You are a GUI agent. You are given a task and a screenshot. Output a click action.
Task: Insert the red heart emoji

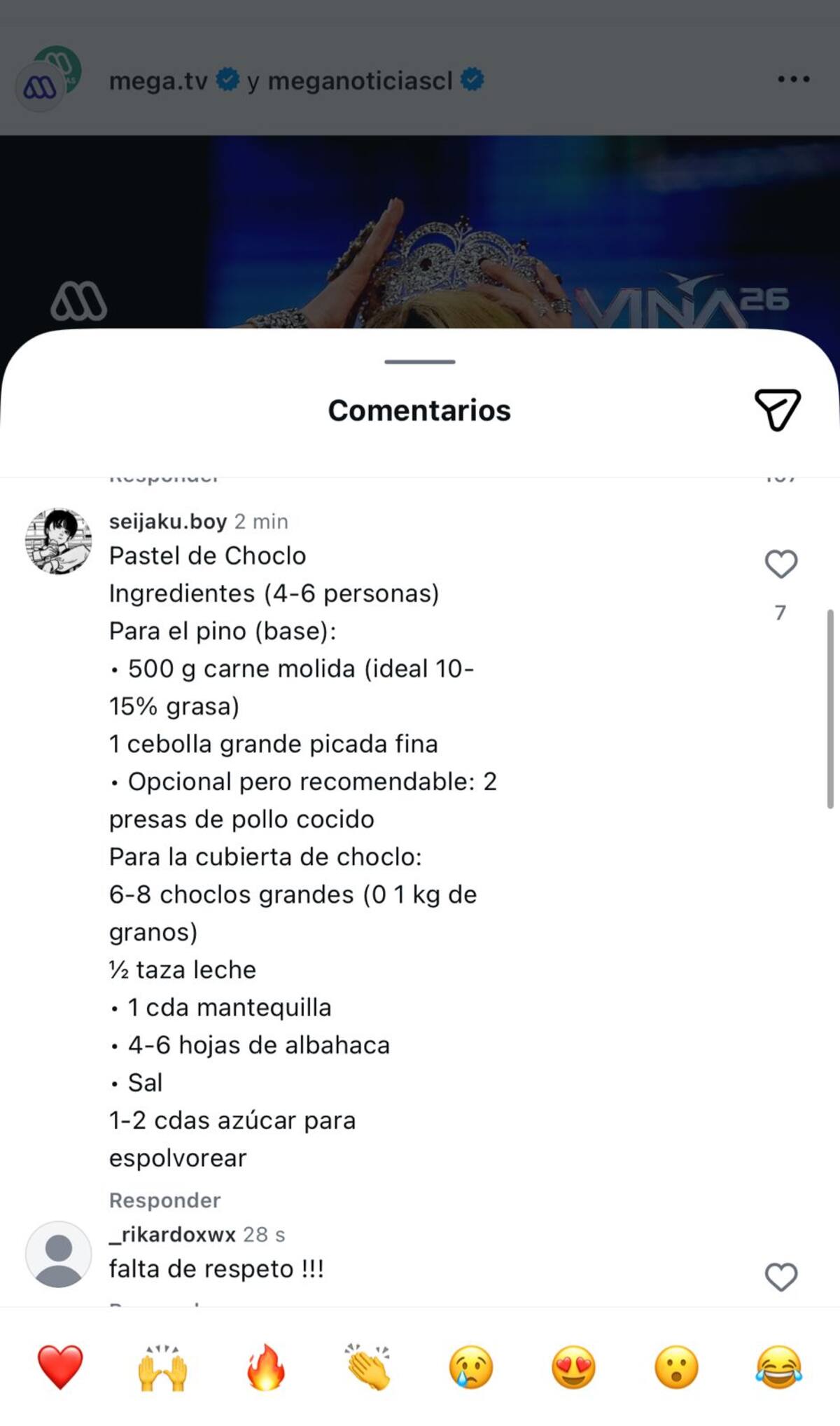click(x=59, y=1366)
